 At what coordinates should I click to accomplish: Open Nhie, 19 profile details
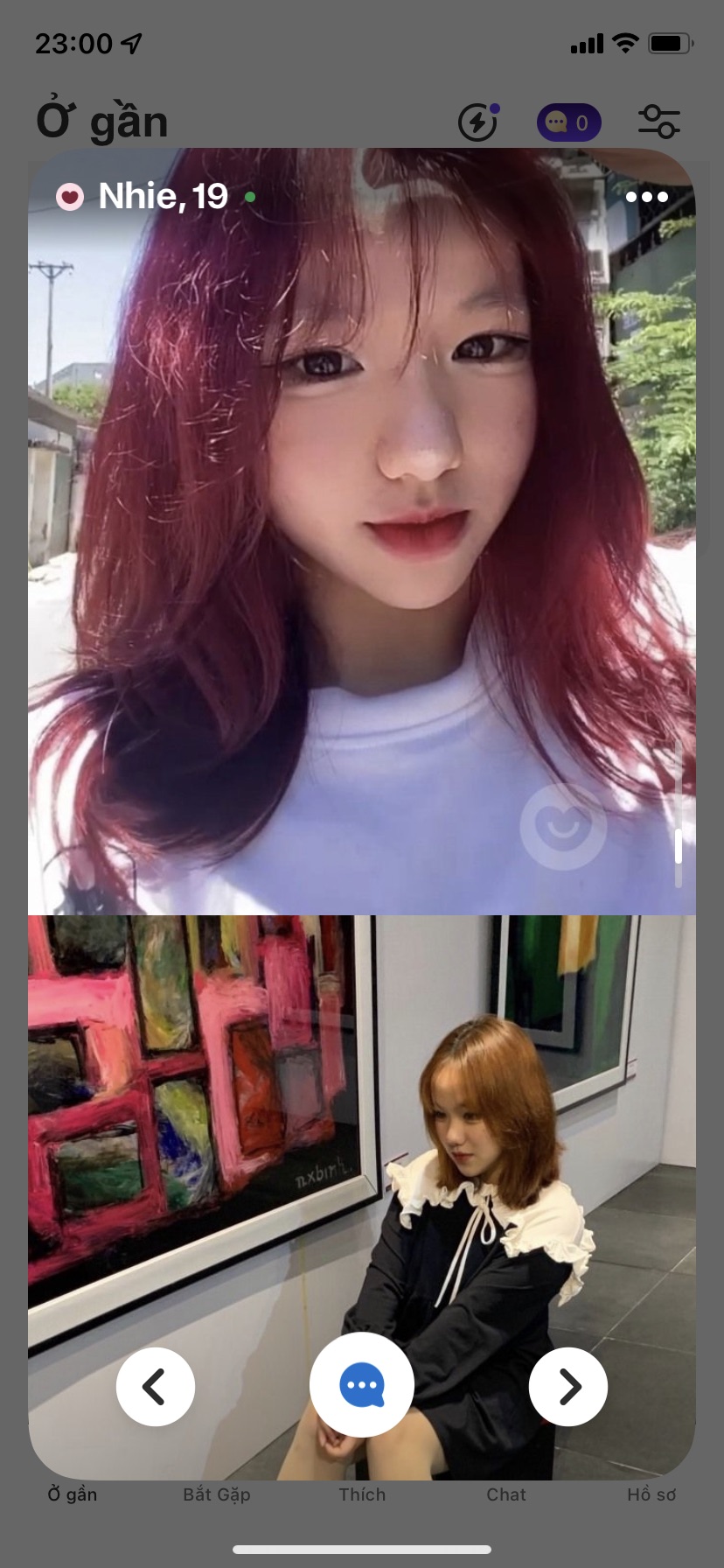click(163, 197)
